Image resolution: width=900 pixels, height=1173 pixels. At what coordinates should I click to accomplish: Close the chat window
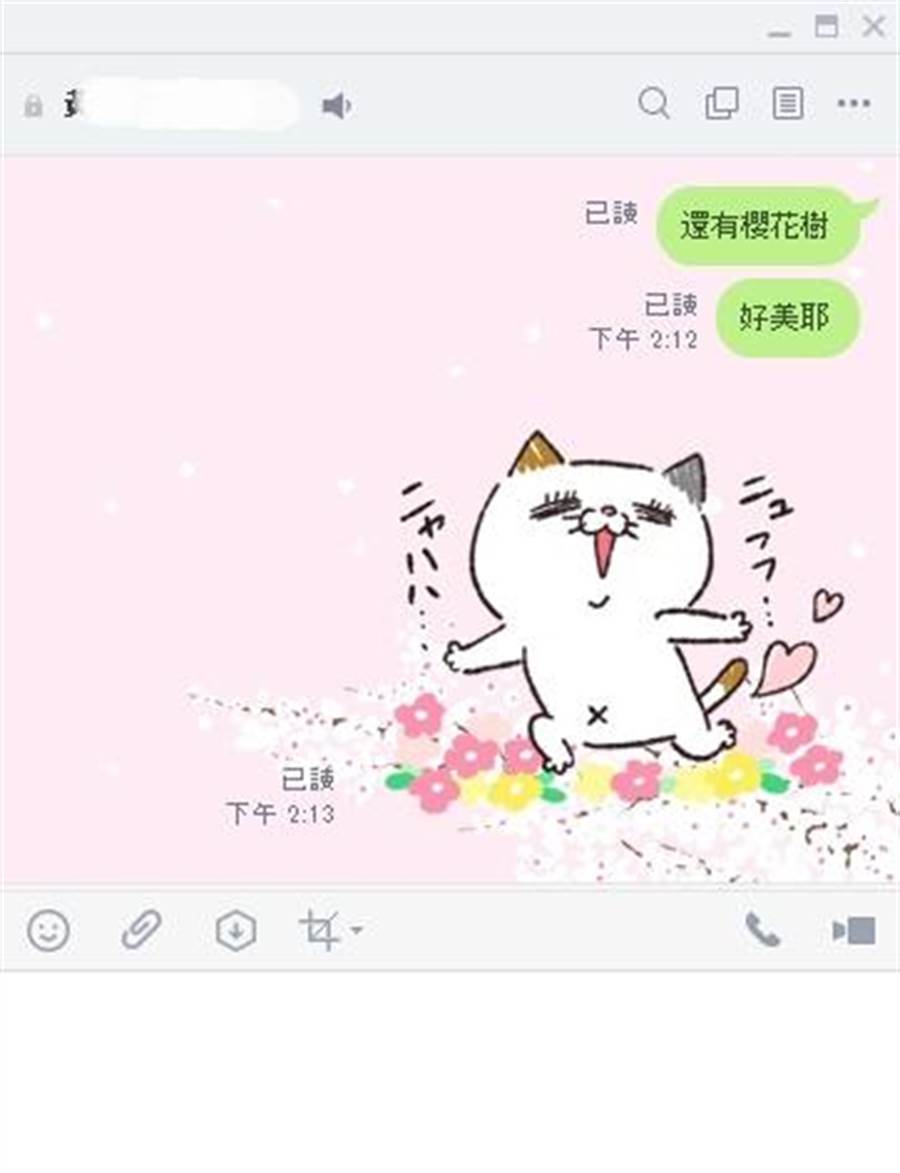pos(873,27)
